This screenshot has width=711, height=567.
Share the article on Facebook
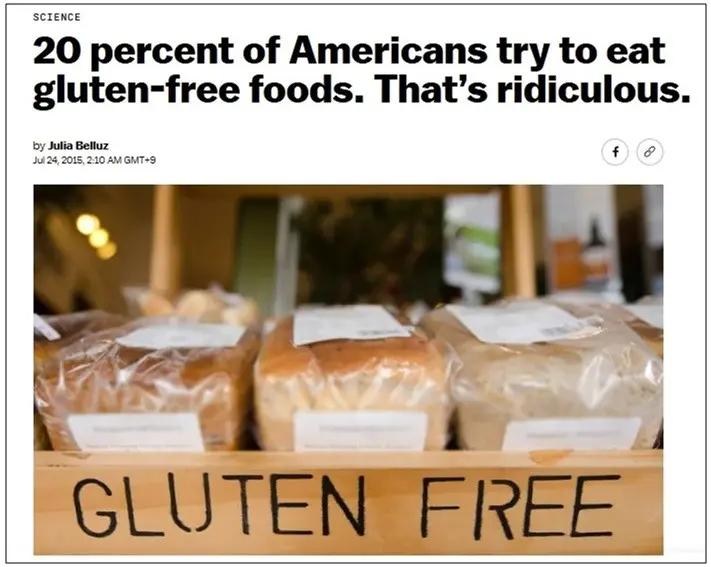[x=615, y=152]
